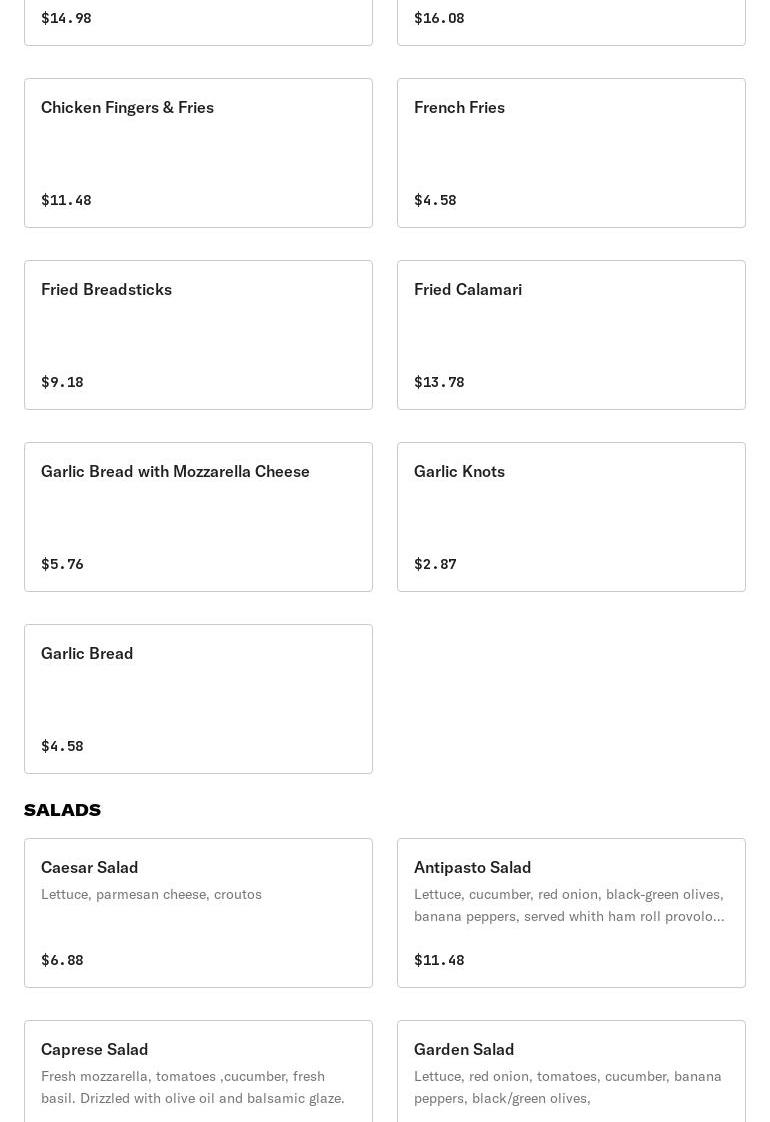The height and width of the screenshot is (1122, 770).
Task: Open the Antipasto Salad card
Action: 571,913
